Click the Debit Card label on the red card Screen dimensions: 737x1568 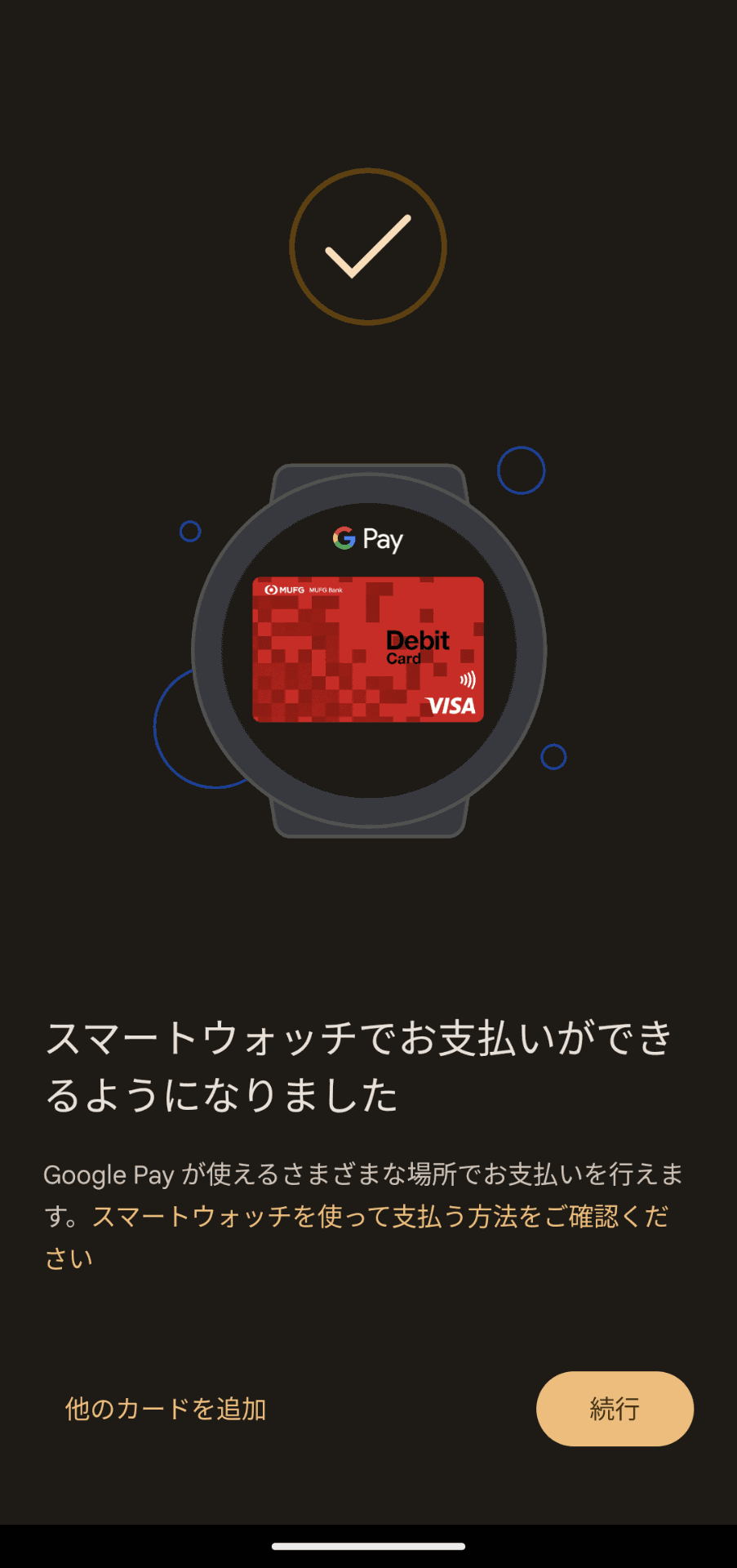pos(416,648)
